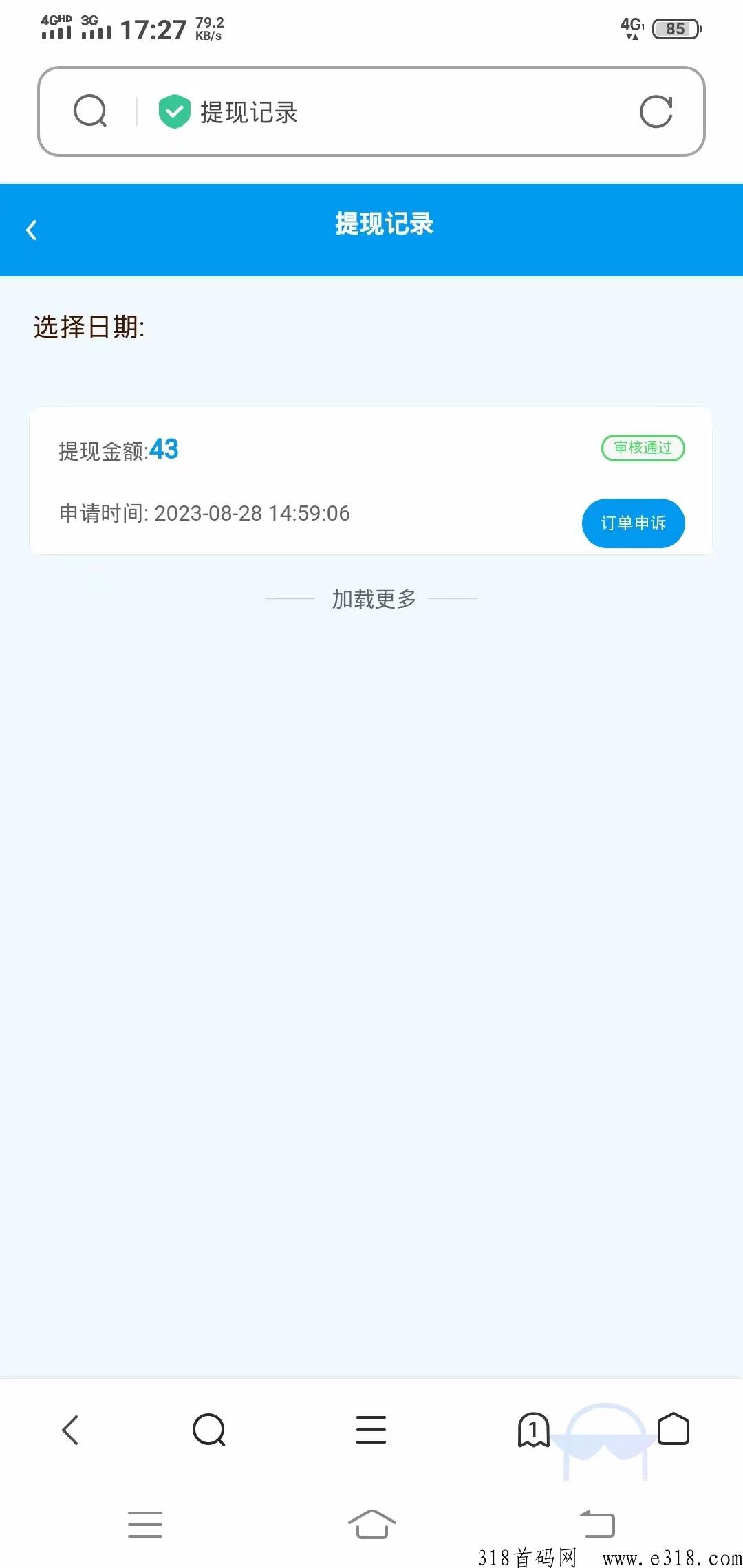
Task: Tap the 订单申诉 button
Action: point(633,523)
